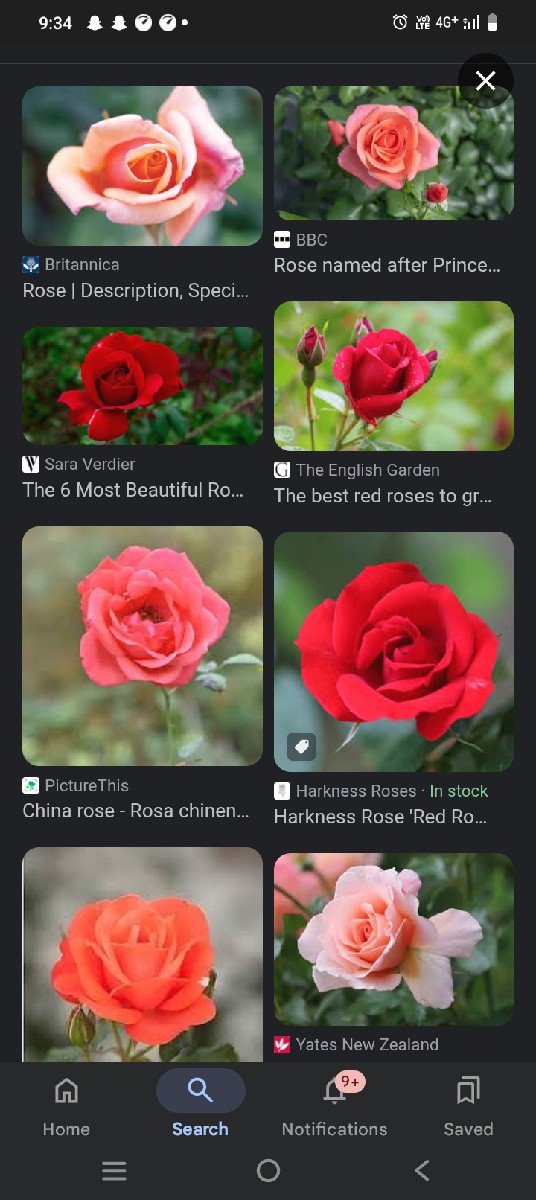Viewport: 536px width, 1200px height.
Task: Open the BBC rose image result
Action: 394,153
